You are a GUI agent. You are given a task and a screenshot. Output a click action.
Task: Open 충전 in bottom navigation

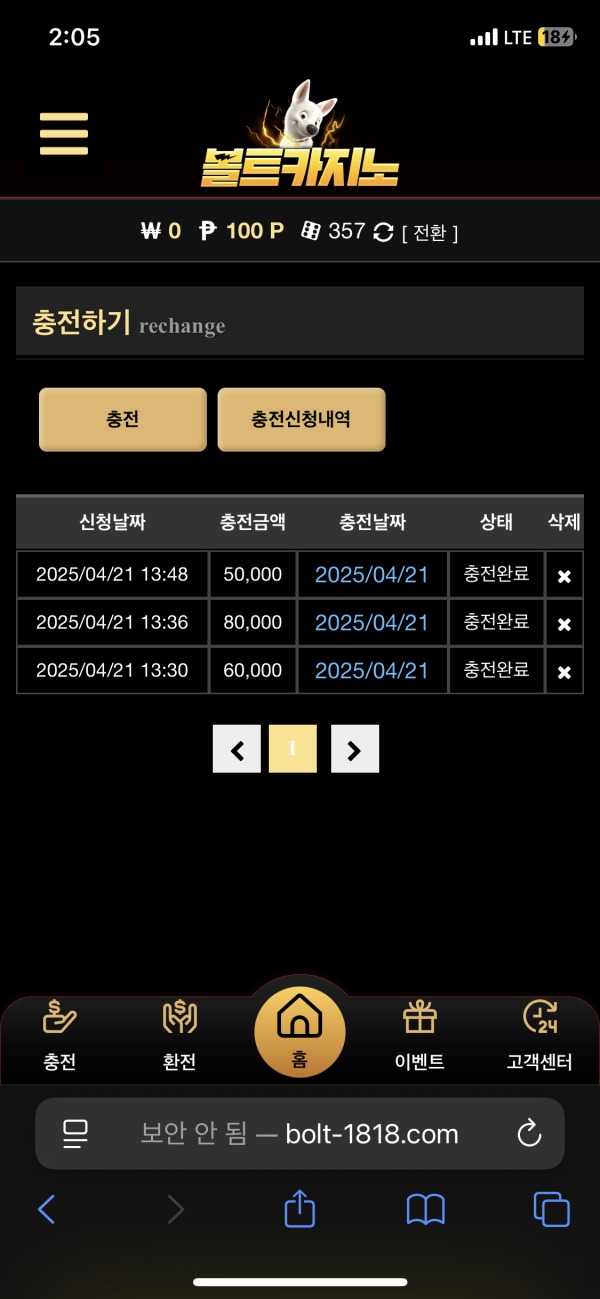coord(60,1035)
